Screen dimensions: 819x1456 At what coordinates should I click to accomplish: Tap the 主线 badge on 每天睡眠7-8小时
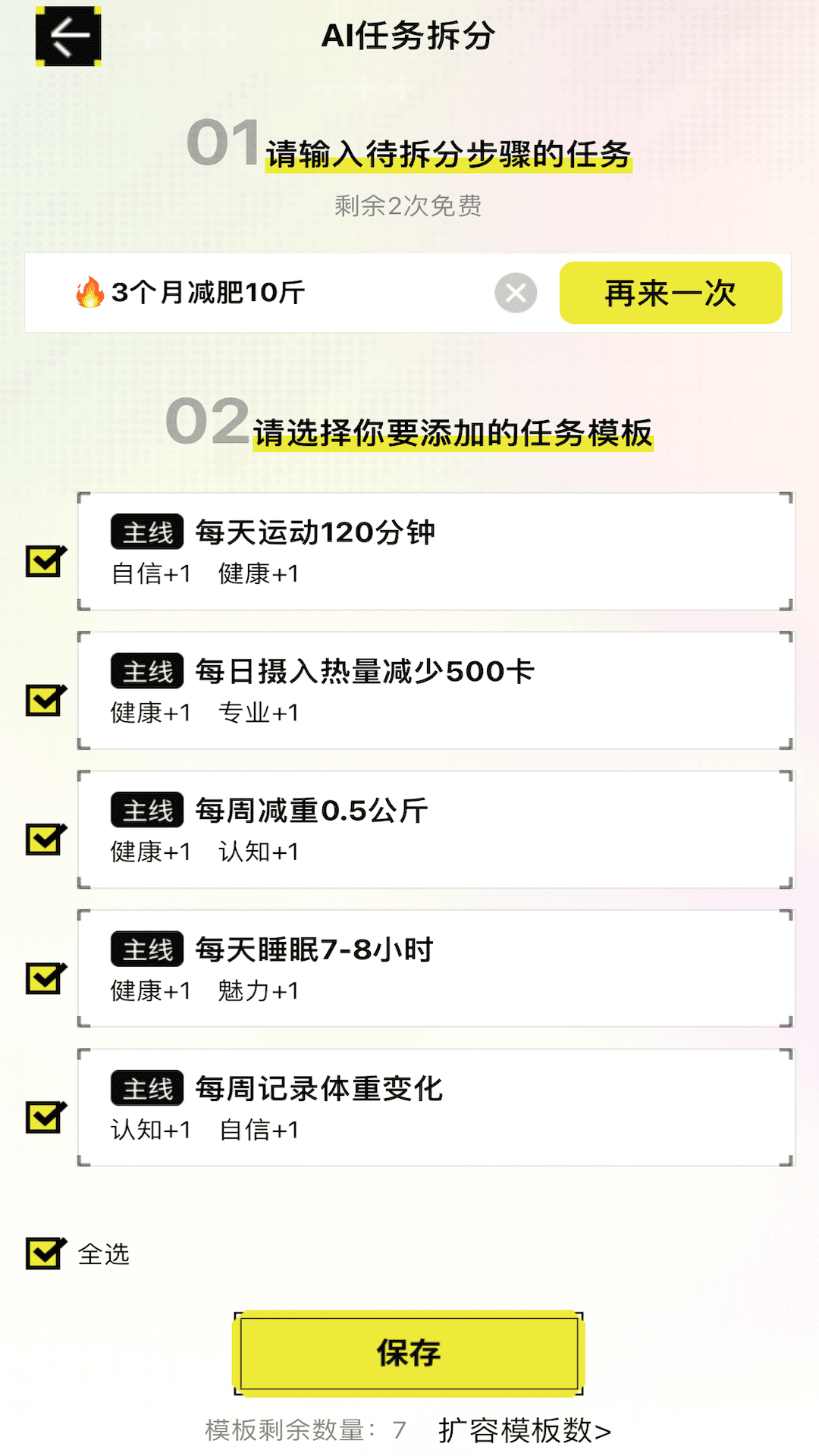[x=147, y=949]
